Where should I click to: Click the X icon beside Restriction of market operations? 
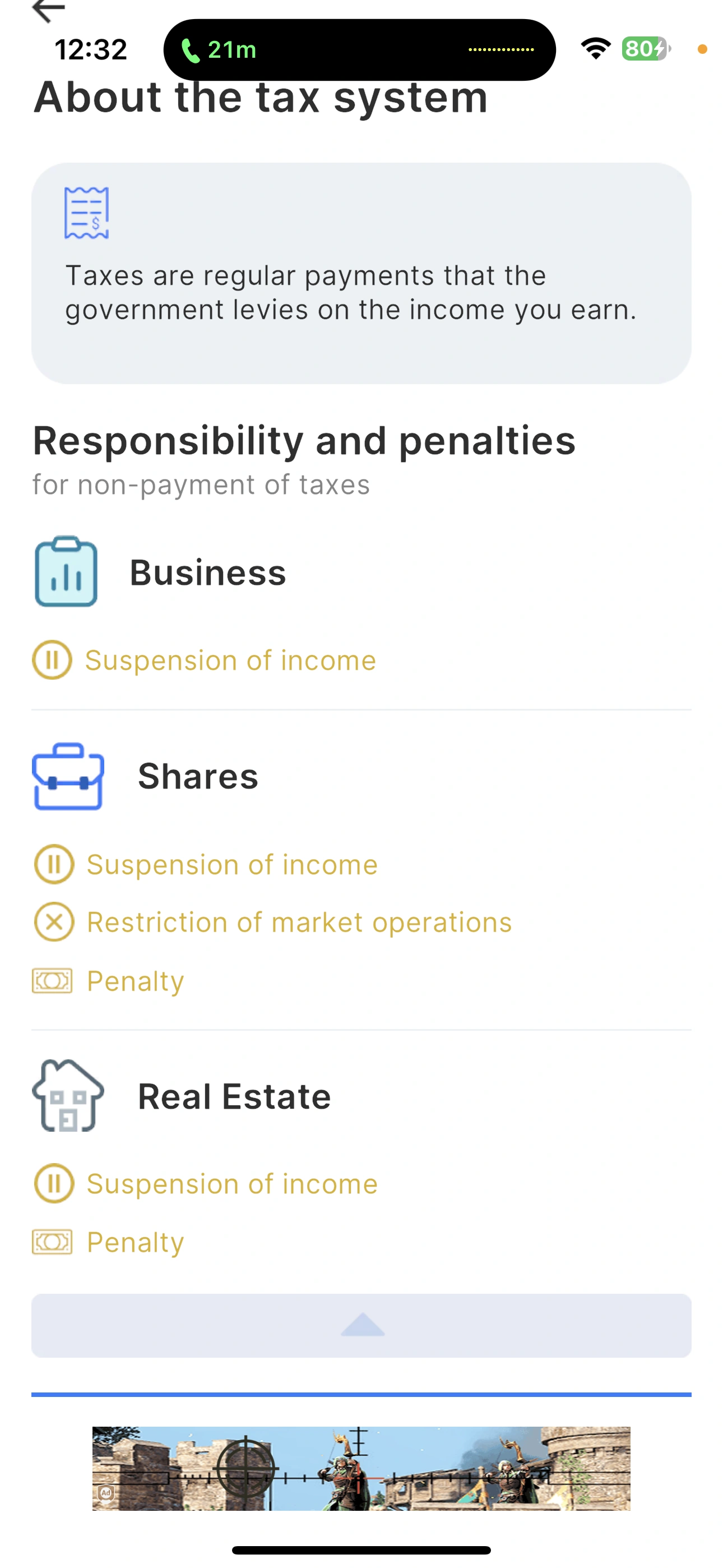(x=54, y=921)
